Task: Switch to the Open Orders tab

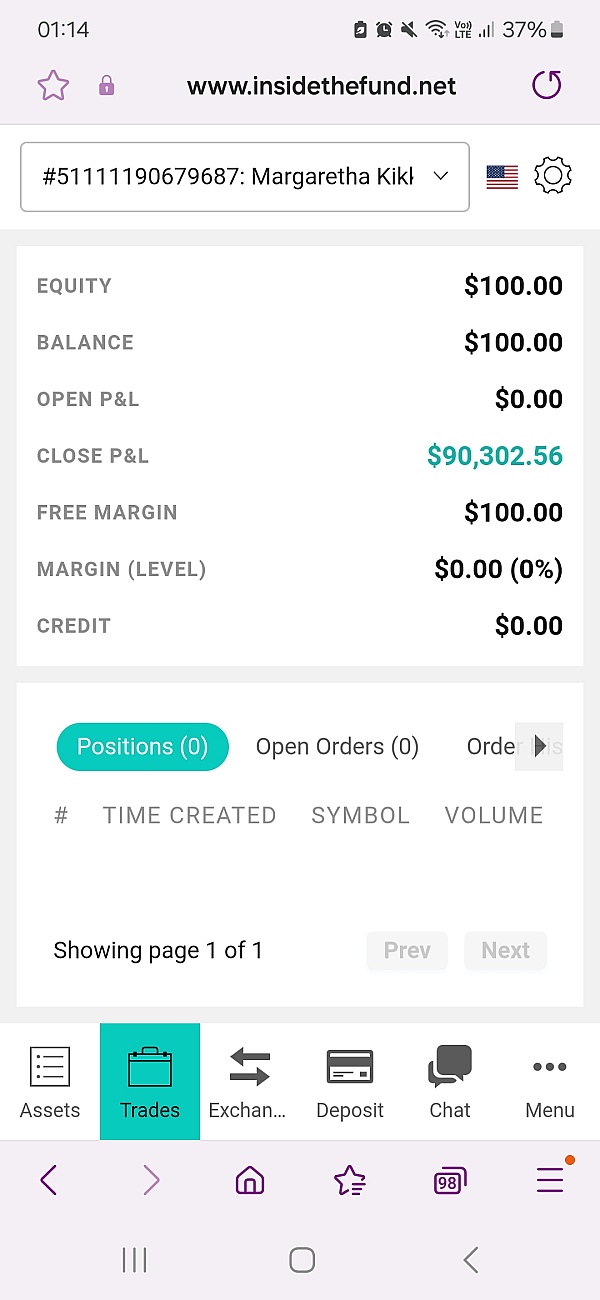Action: (x=337, y=747)
